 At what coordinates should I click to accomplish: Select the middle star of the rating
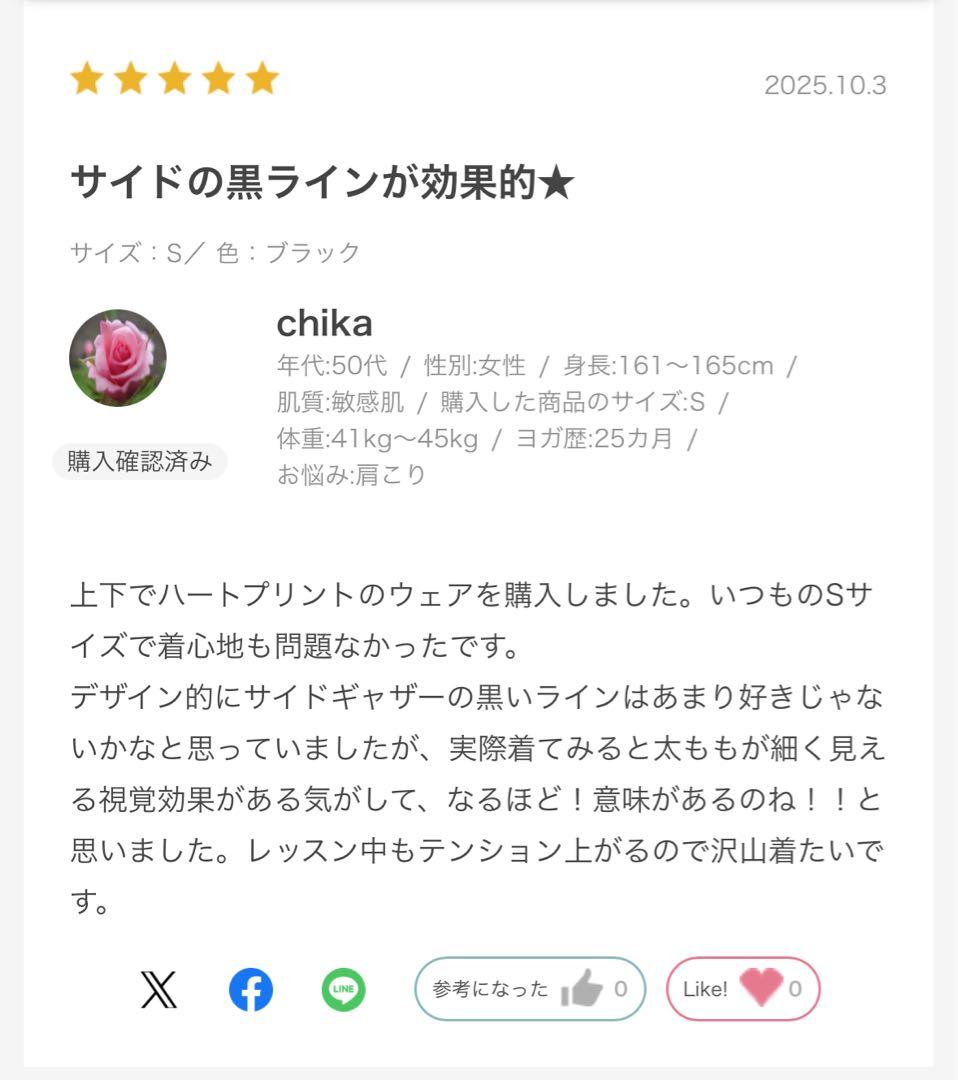175,78
